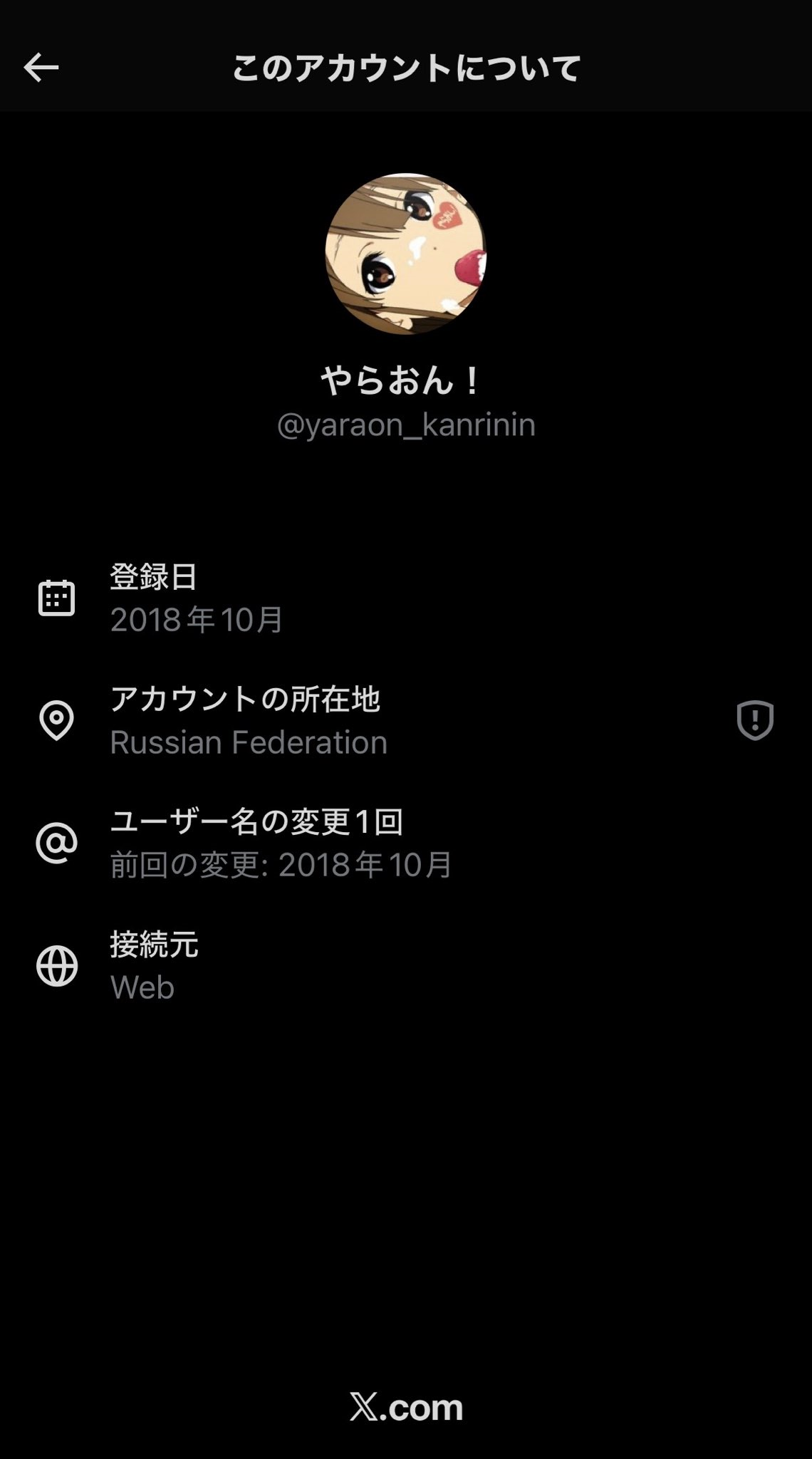Image resolution: width=812 pixels, height=1459 pixels.
Task: Open the やらおん！ profile avatar
Action: click(406, 254)
